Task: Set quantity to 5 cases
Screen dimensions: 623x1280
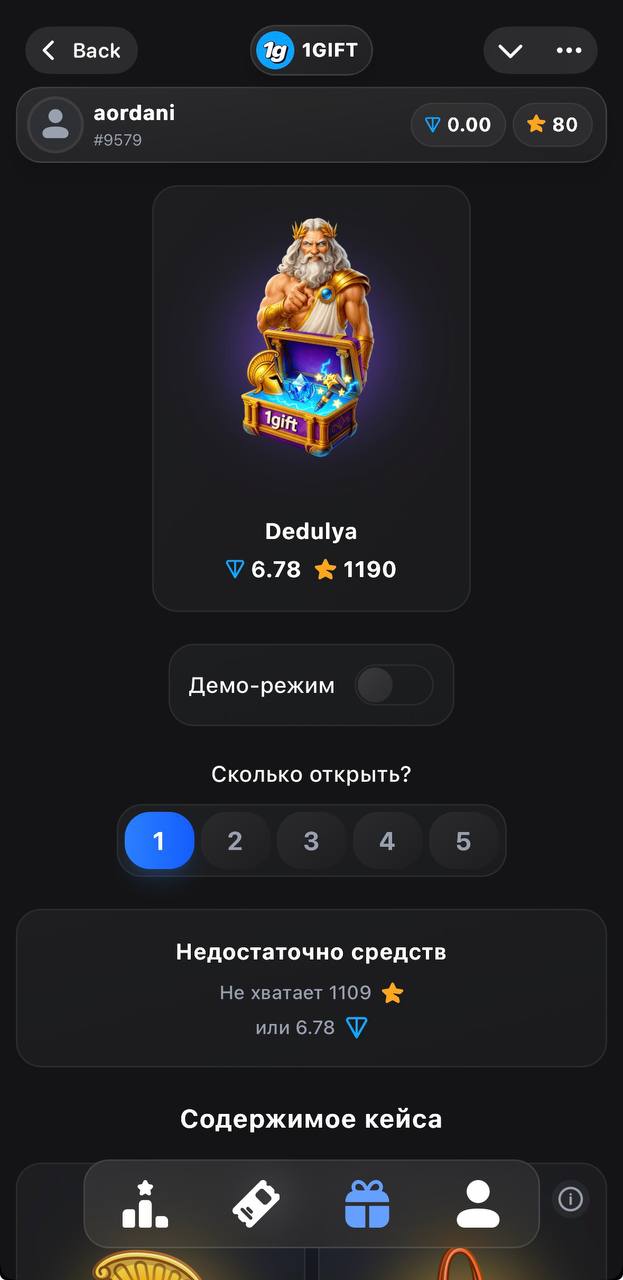Action: (x=463, y=841)
